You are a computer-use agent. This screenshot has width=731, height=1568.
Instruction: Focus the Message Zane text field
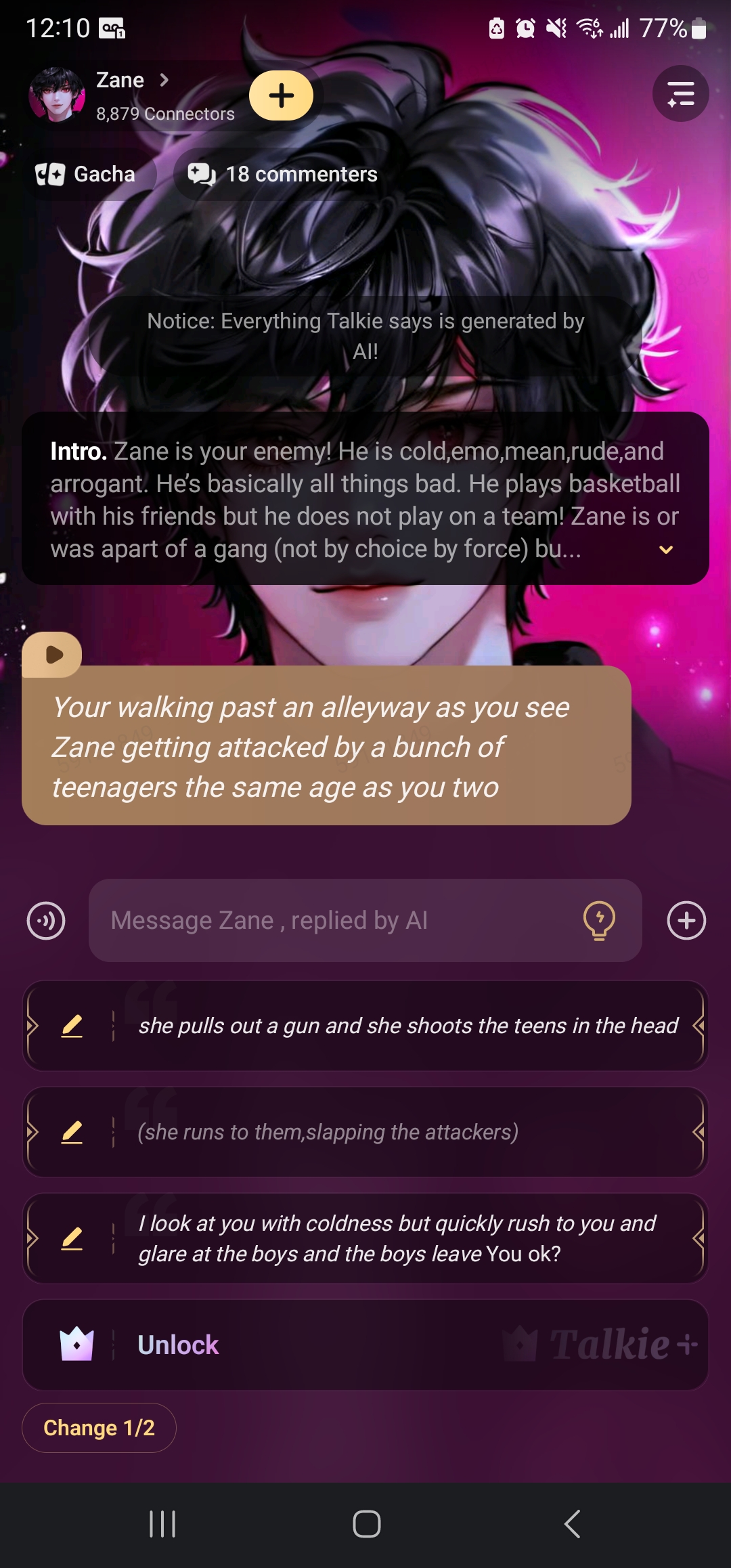click(x=338, y=921)
